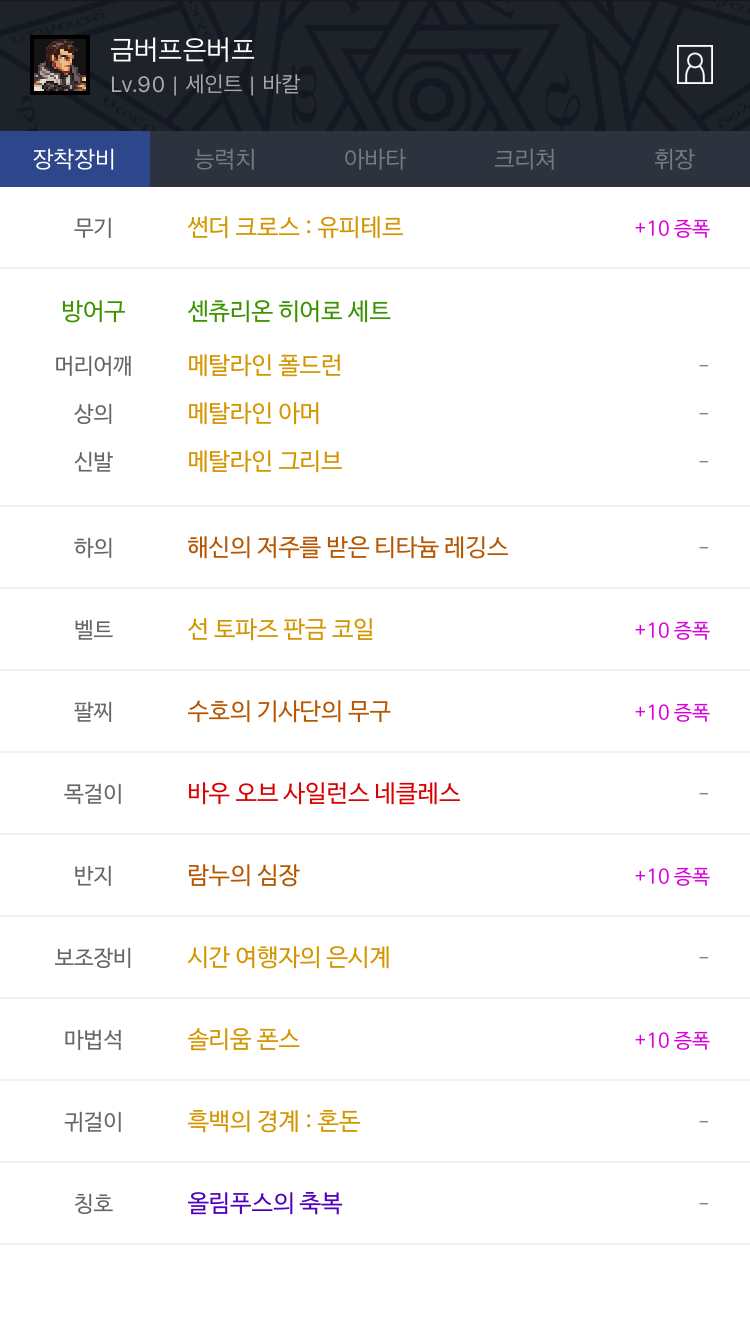Open the 크리쳐 tab
The image size is (750, 1334).
pyautogui.click(x=525, y=159)
